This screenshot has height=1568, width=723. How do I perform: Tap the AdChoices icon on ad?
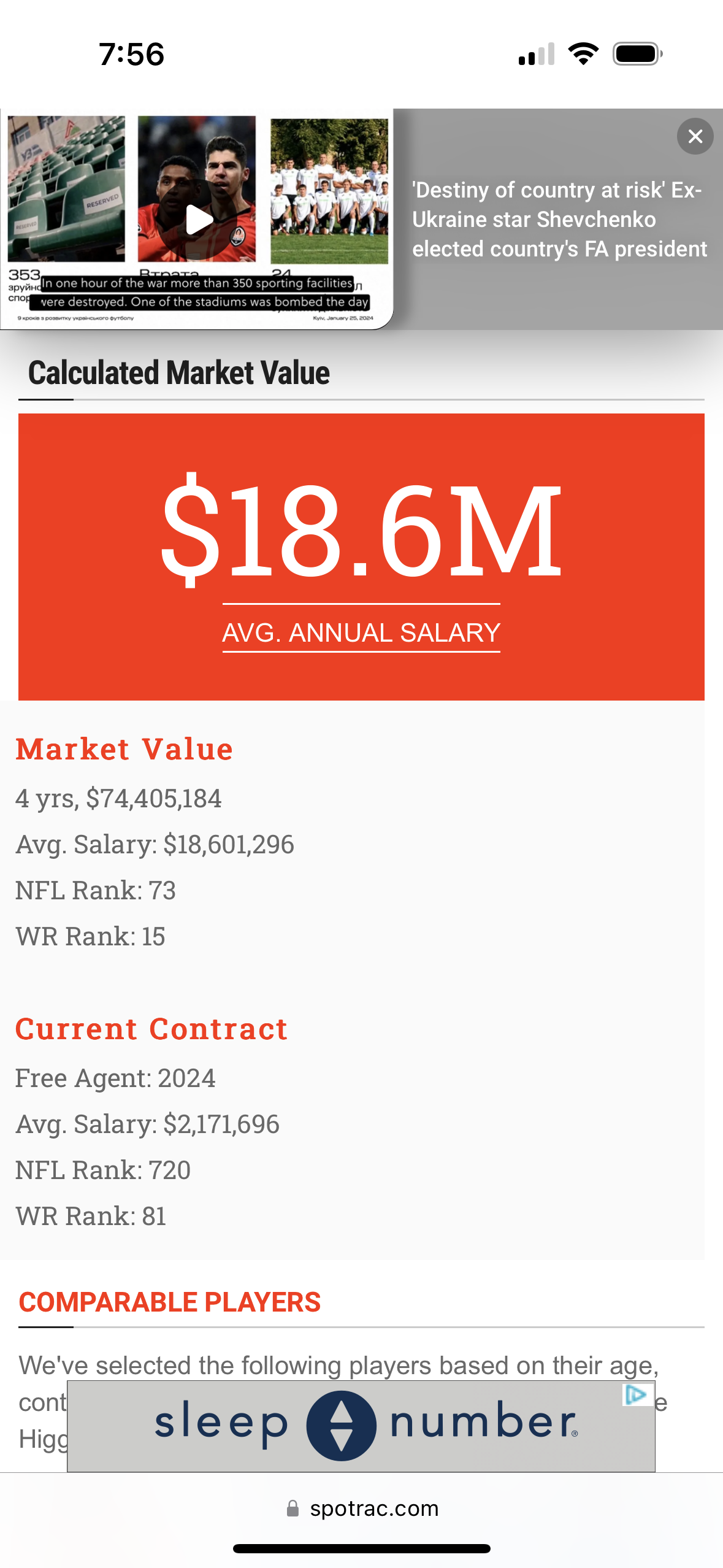636,1394
